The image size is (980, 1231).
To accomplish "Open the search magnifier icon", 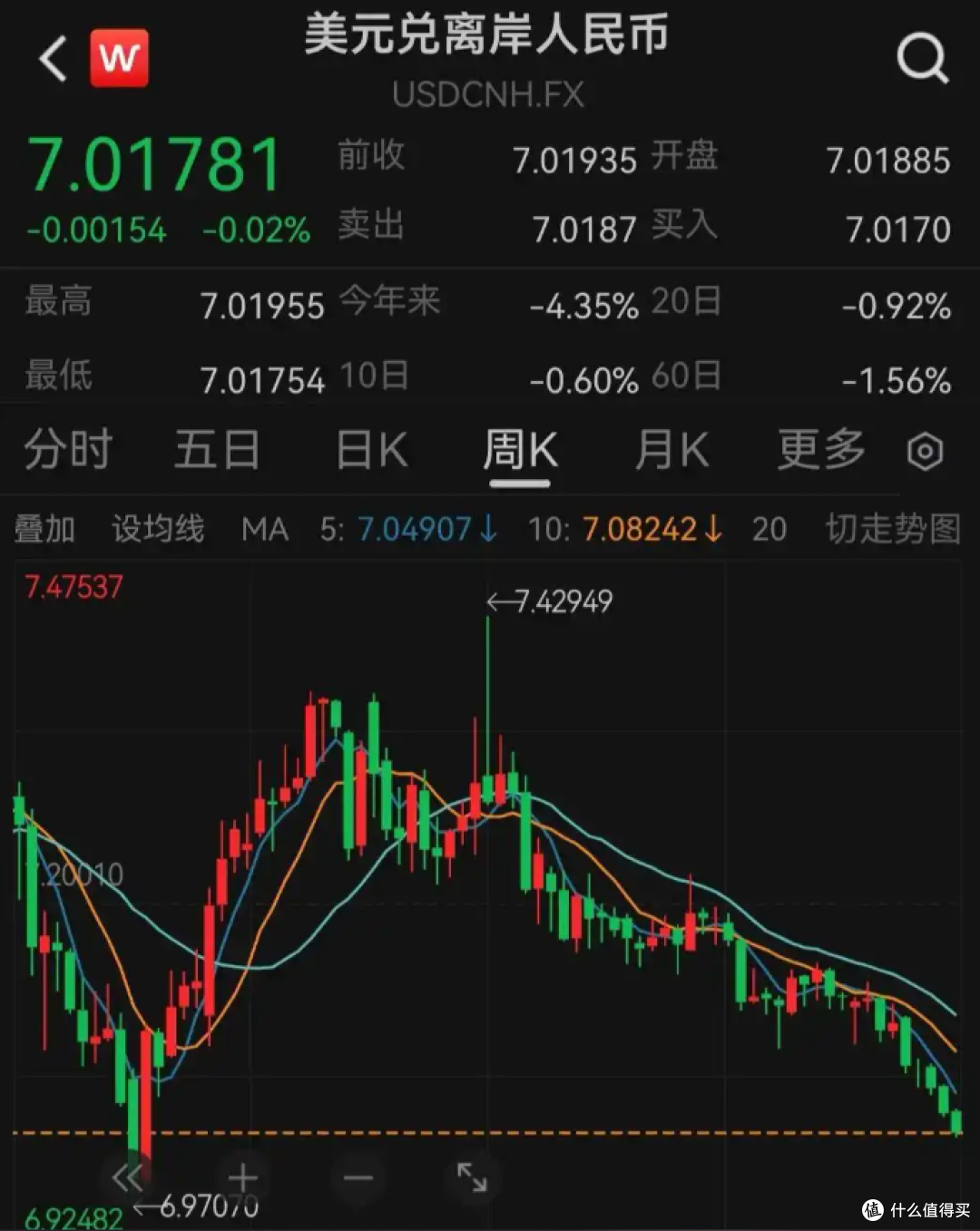I will point(923,57).
